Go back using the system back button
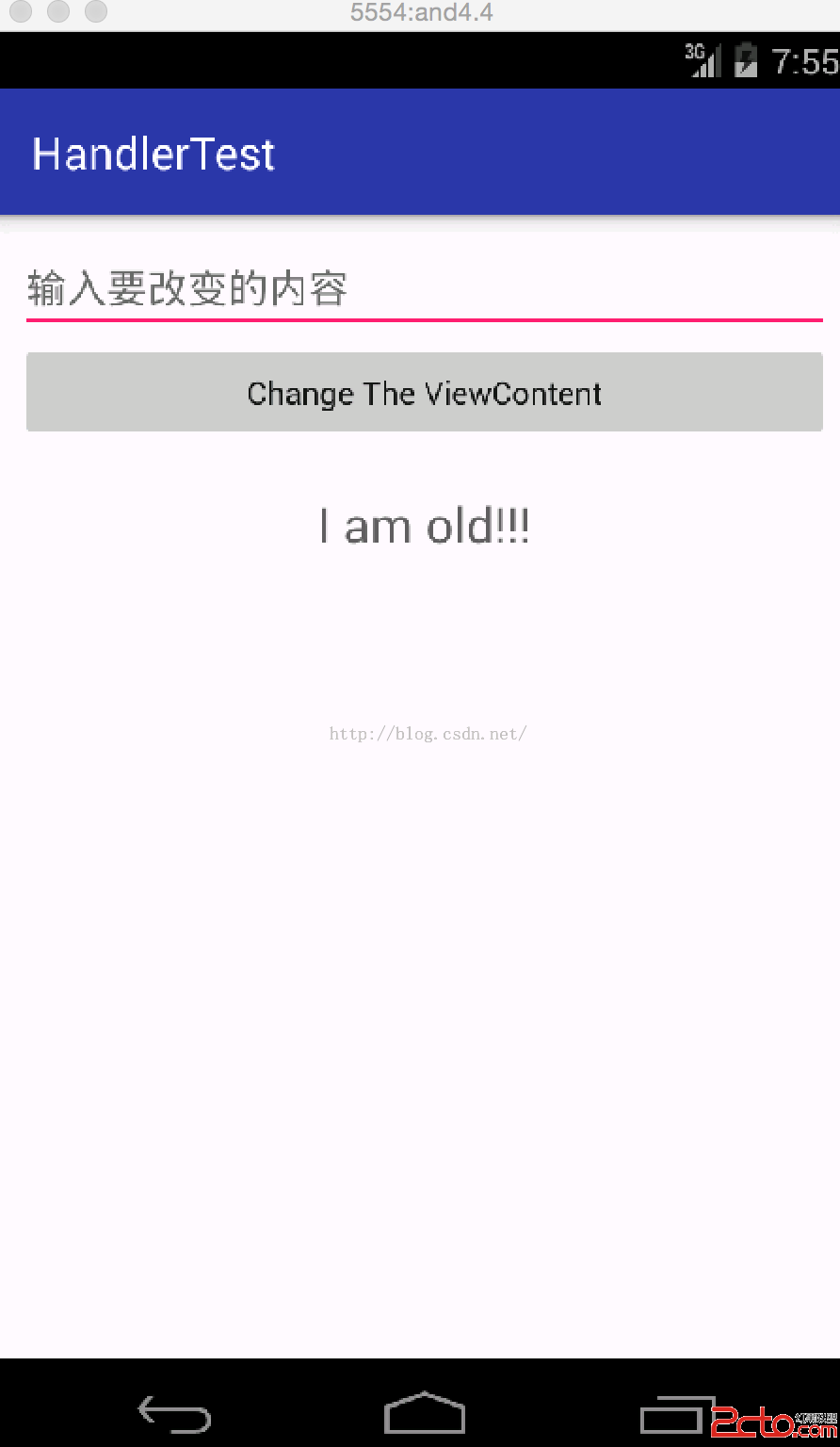The width and height of the screenshot is (840, 1447). 174,1414
